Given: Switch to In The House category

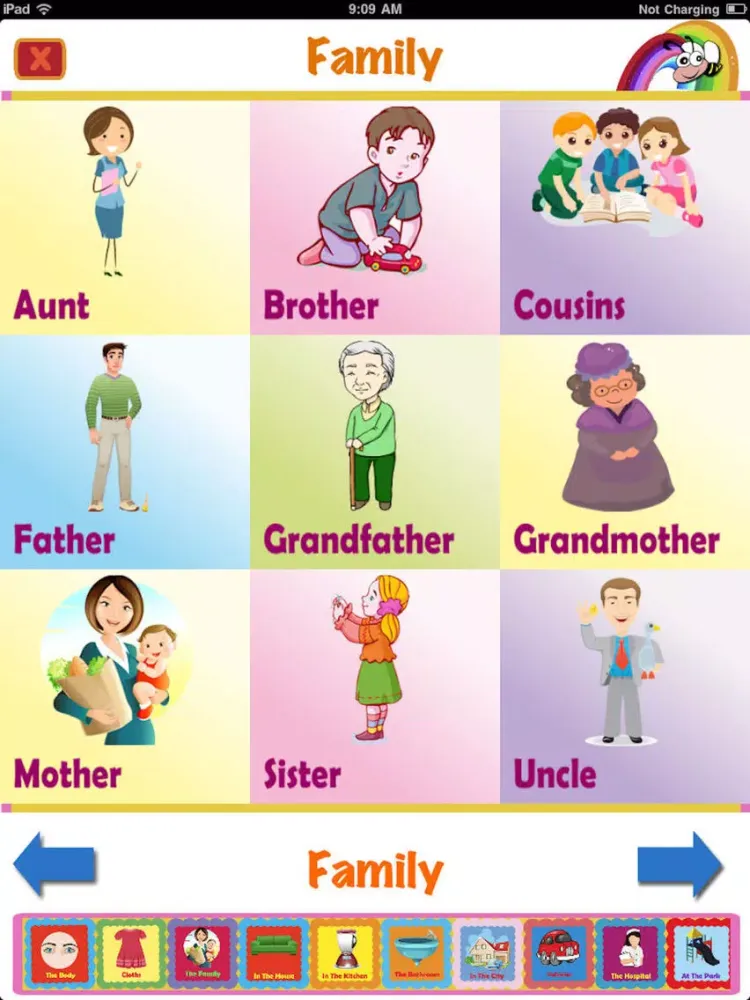Looking at the screenshot, I should click(273, 954).
